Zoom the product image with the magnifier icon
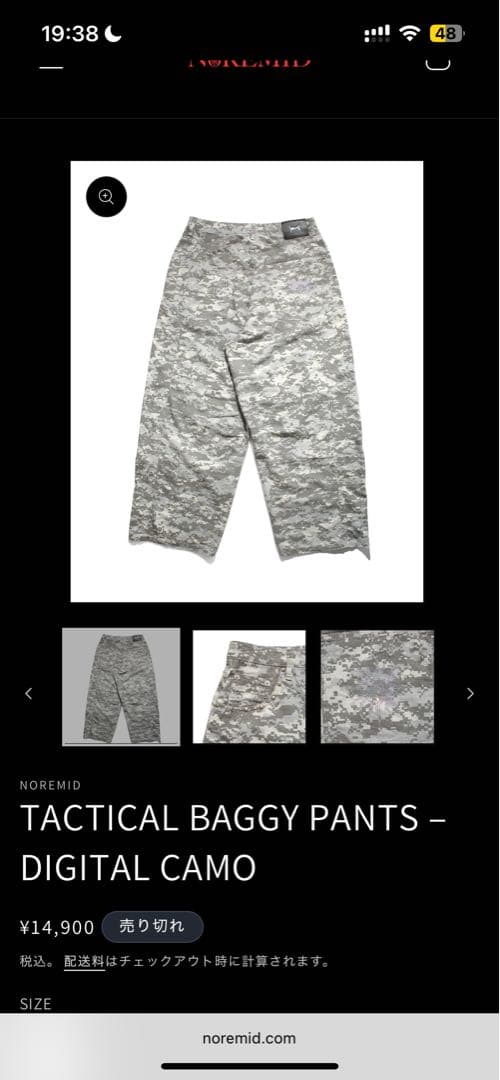500x1080 pixels. pyautogui.click(x=106, y=197)
